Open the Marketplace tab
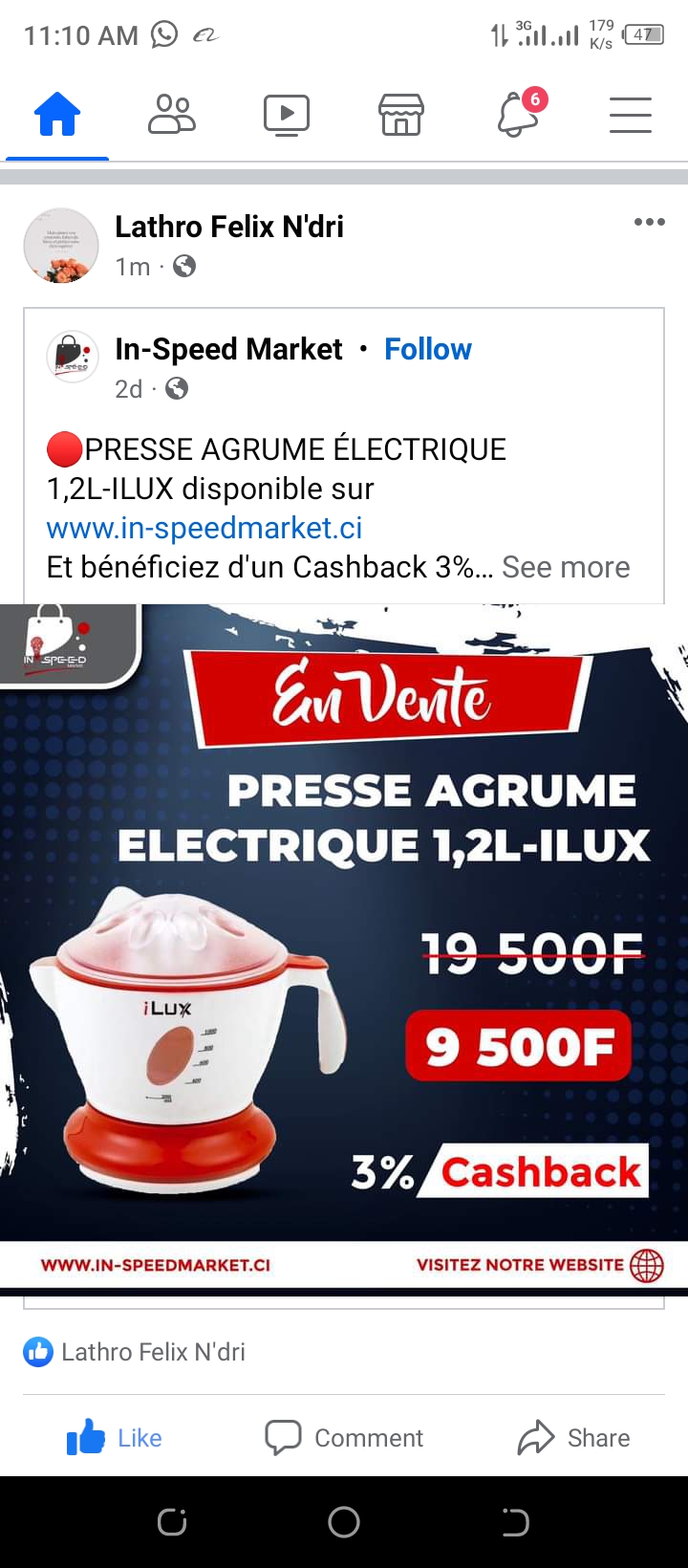Image resolution: width=688 pixels, height=1568 pixels. pos(401,116)
